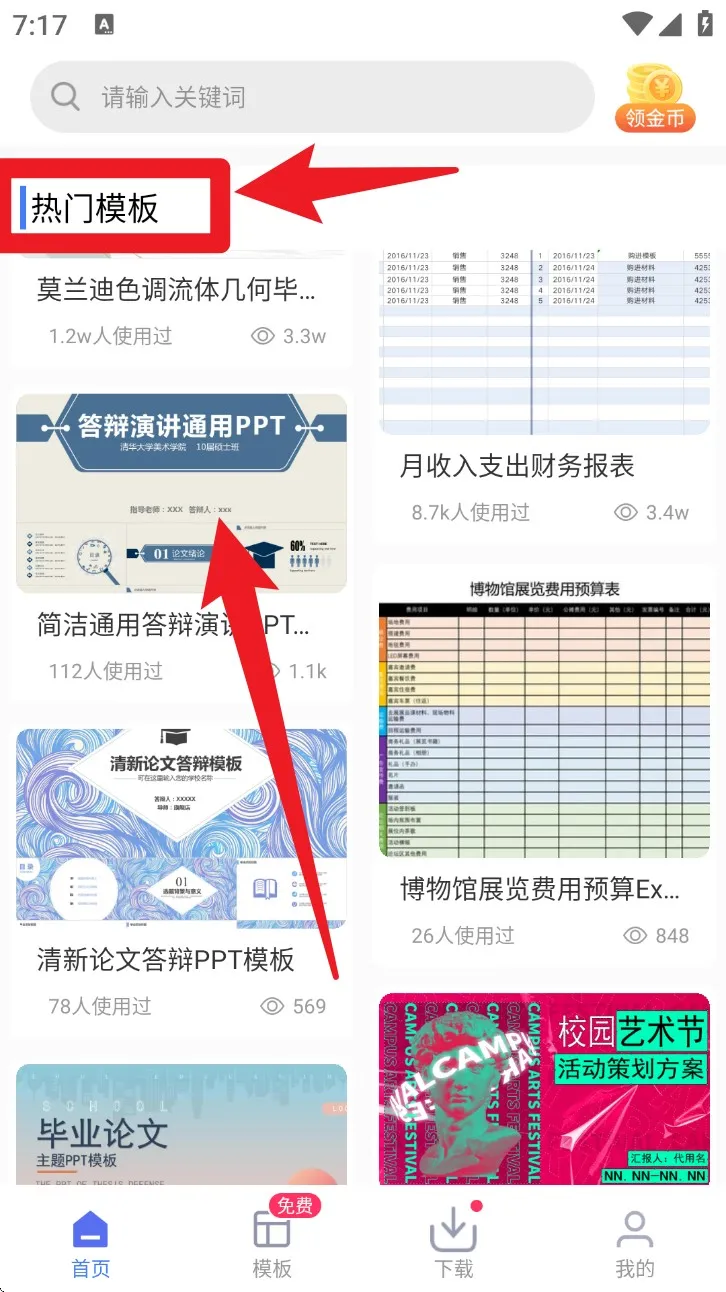Viewport: 726px width, 1292px height.
Task: Tap the search magnifier icon
Action: pos(65,96)
